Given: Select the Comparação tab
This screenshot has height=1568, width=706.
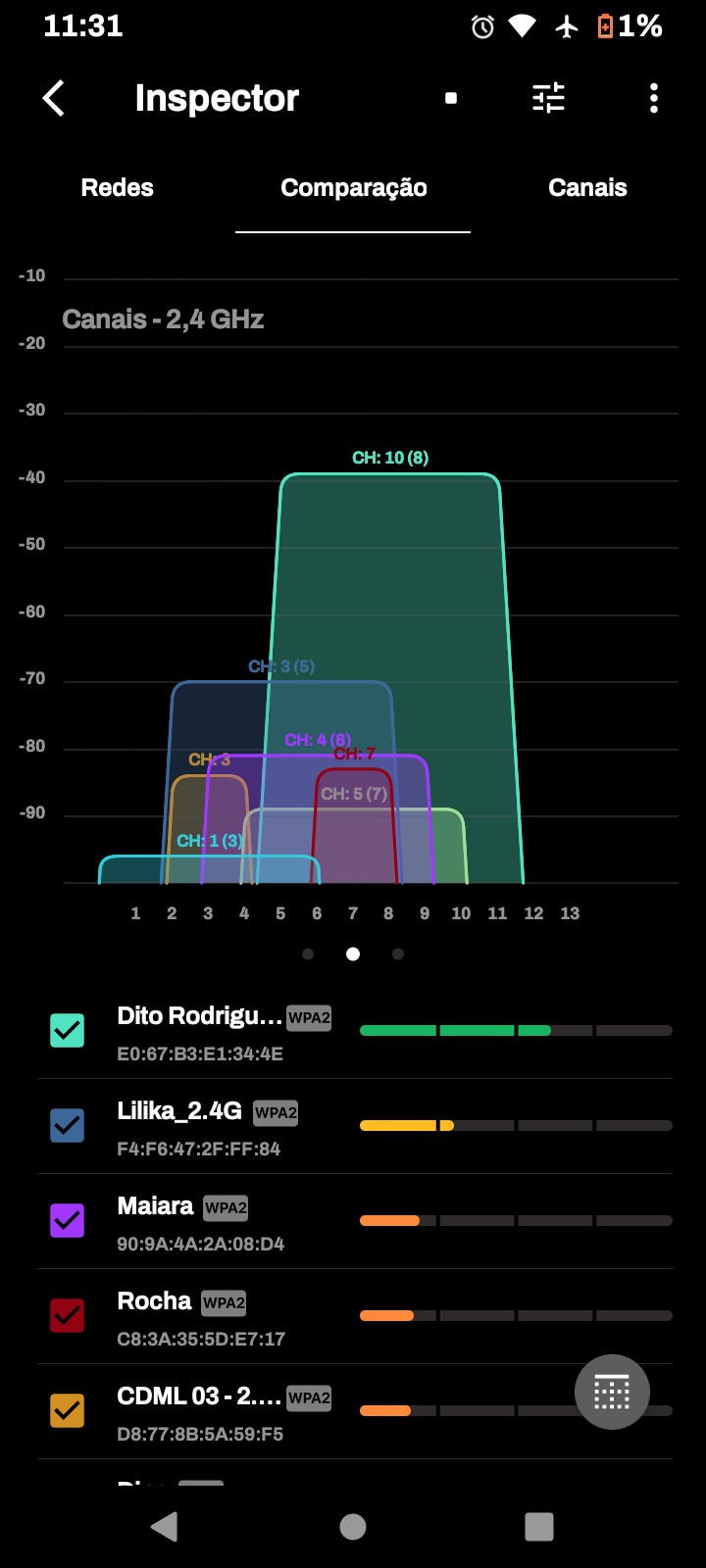Looking at the screenshot, I should click(x=353, y=188).
